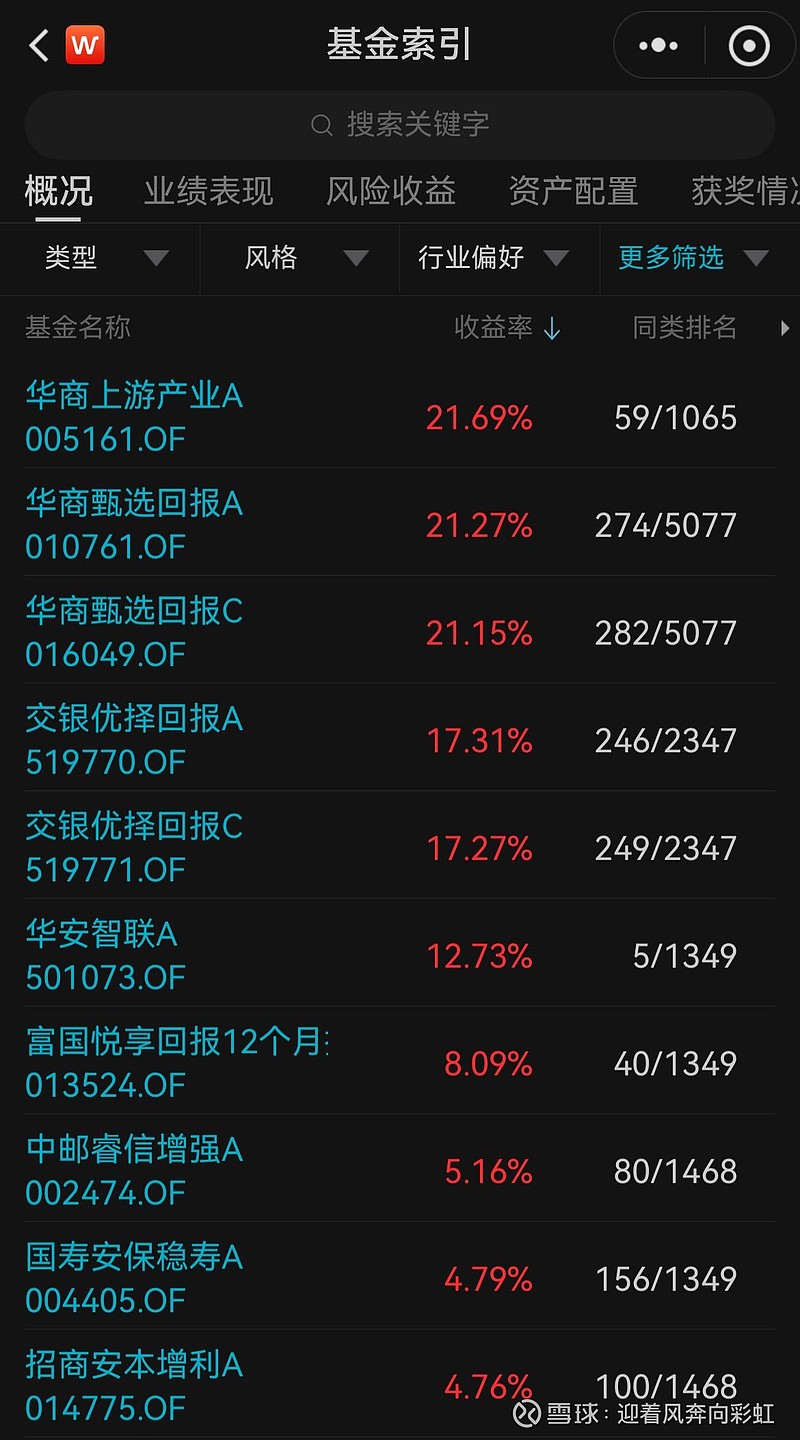Tap the magnifier icon in the search bar

(320, 125)
